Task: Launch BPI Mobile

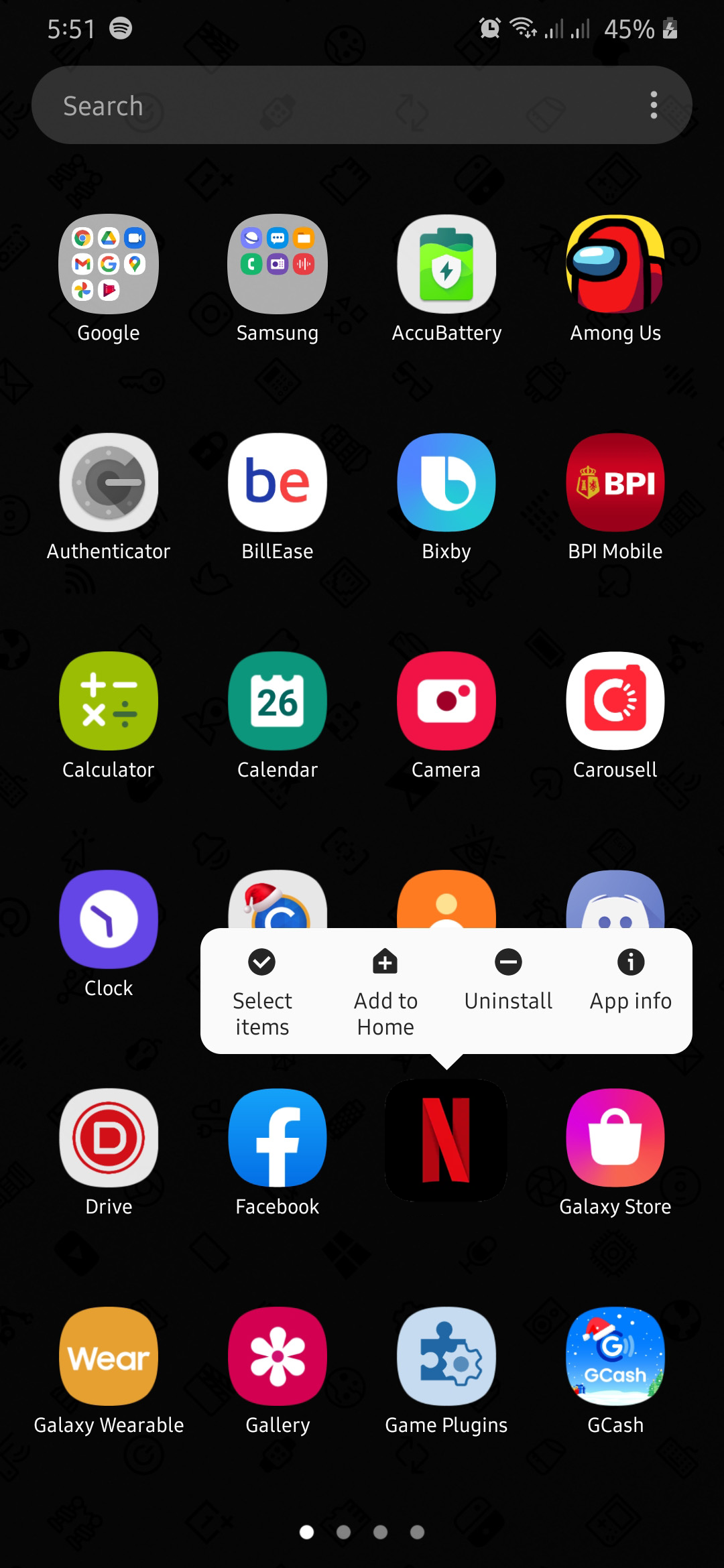Action: [x=615, y=483]
